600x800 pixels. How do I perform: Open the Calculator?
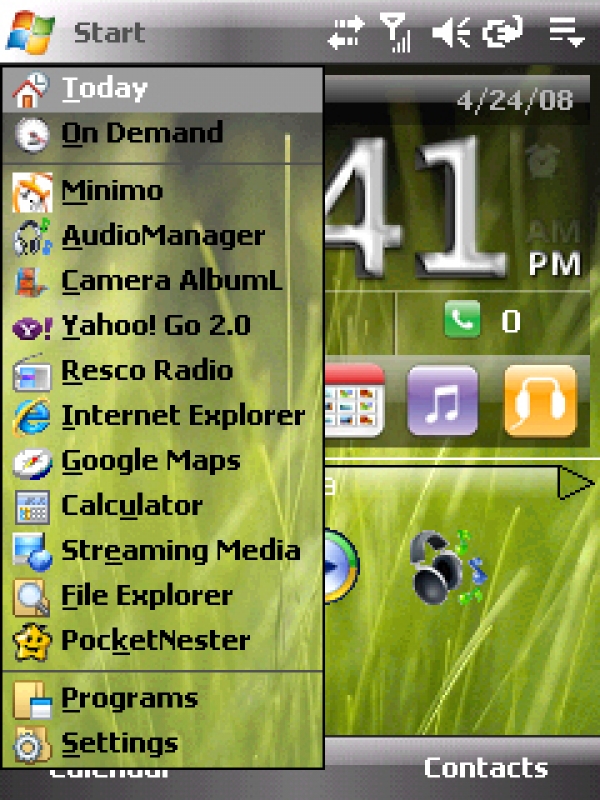[x=131, y=506]
